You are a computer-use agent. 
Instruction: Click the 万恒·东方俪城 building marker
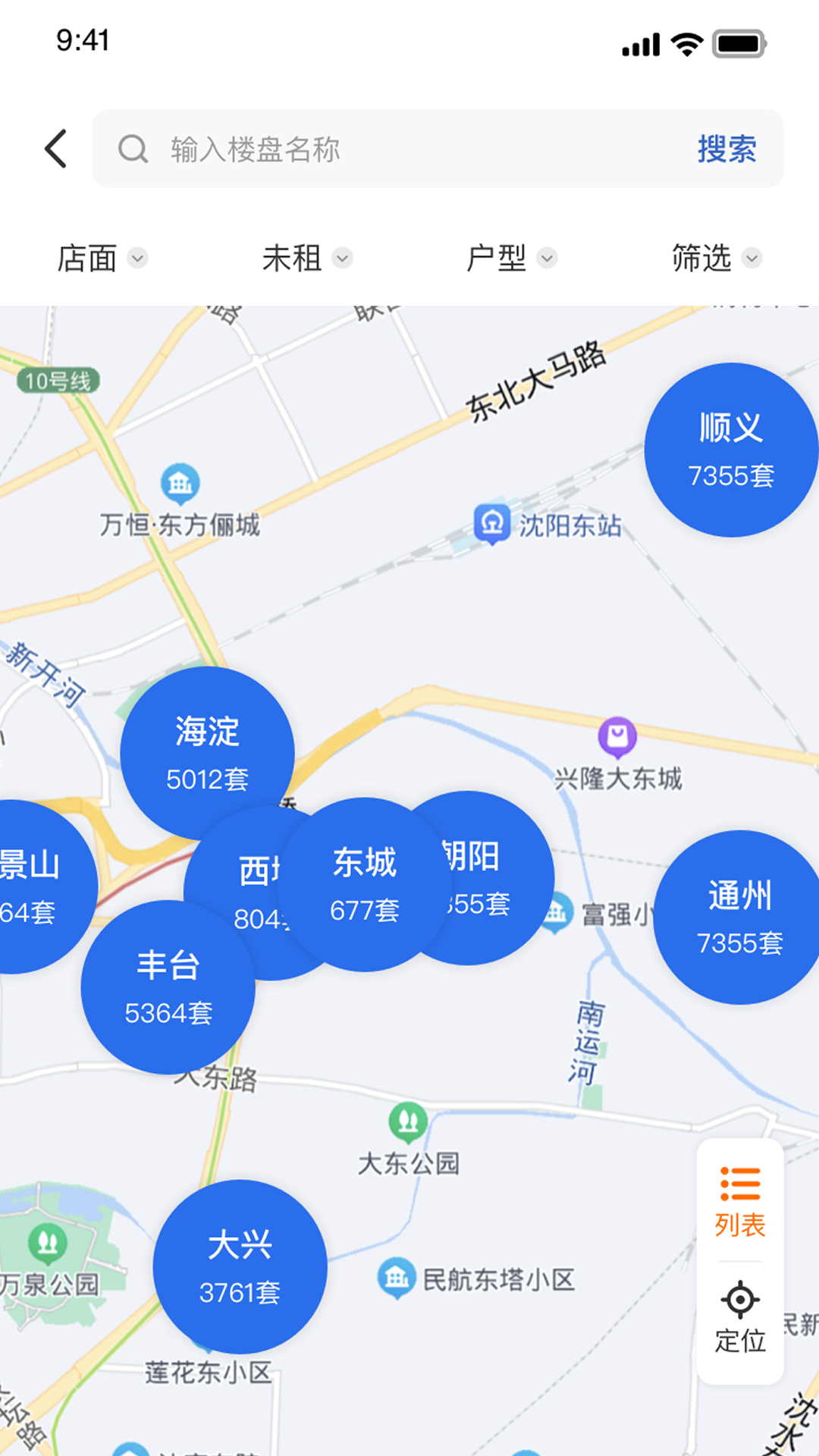[x=178, y=482]
